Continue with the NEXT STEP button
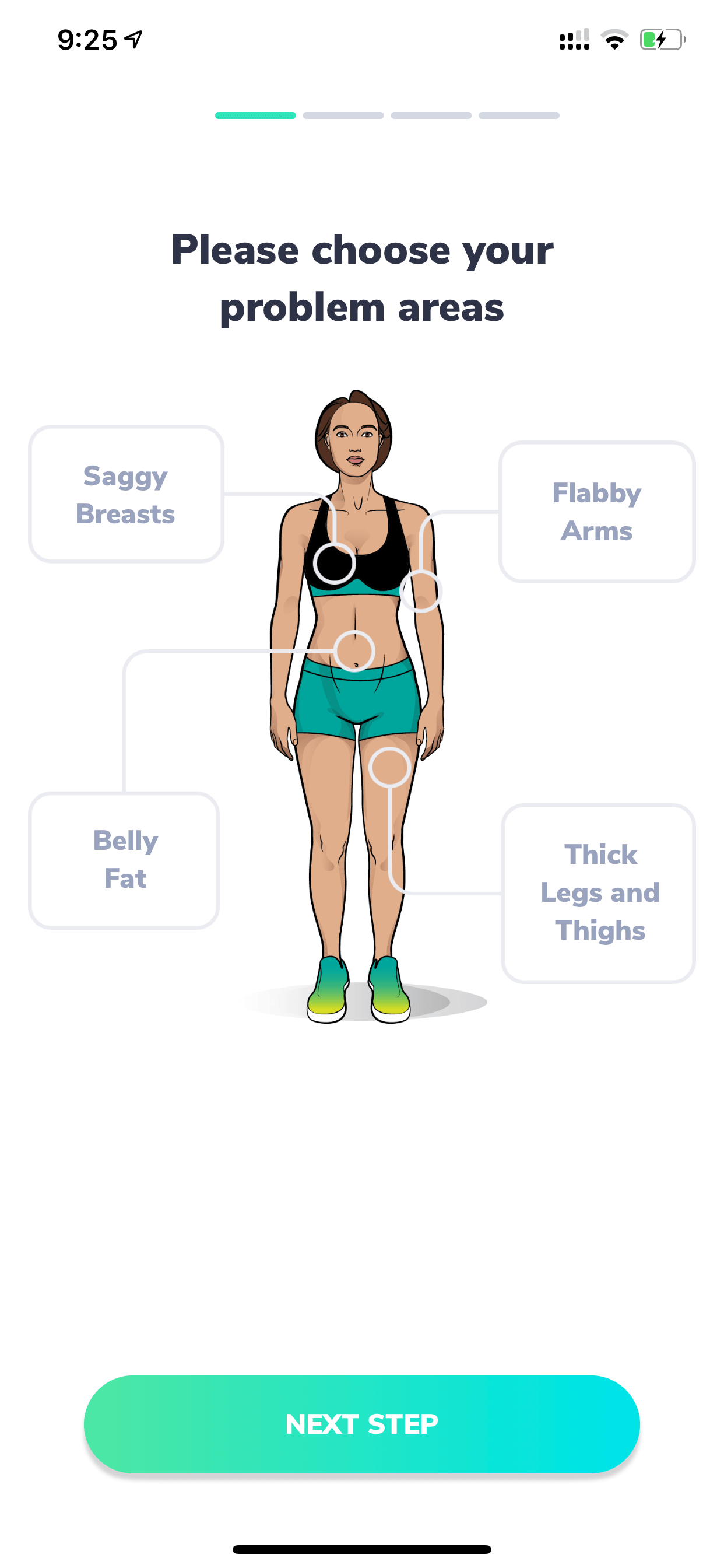724x1568 pixels. 361,1424
